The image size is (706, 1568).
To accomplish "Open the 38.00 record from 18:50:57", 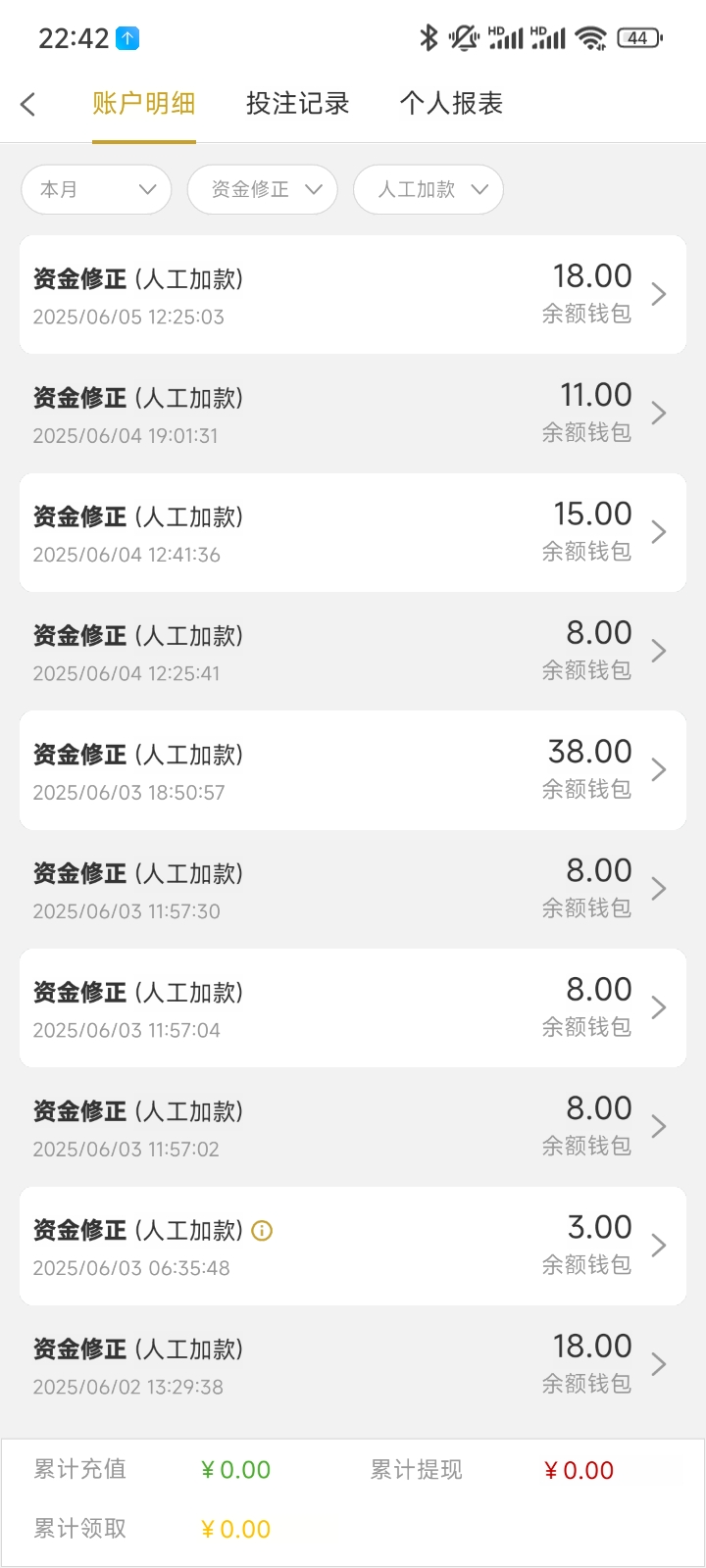I will pos(353,770).
